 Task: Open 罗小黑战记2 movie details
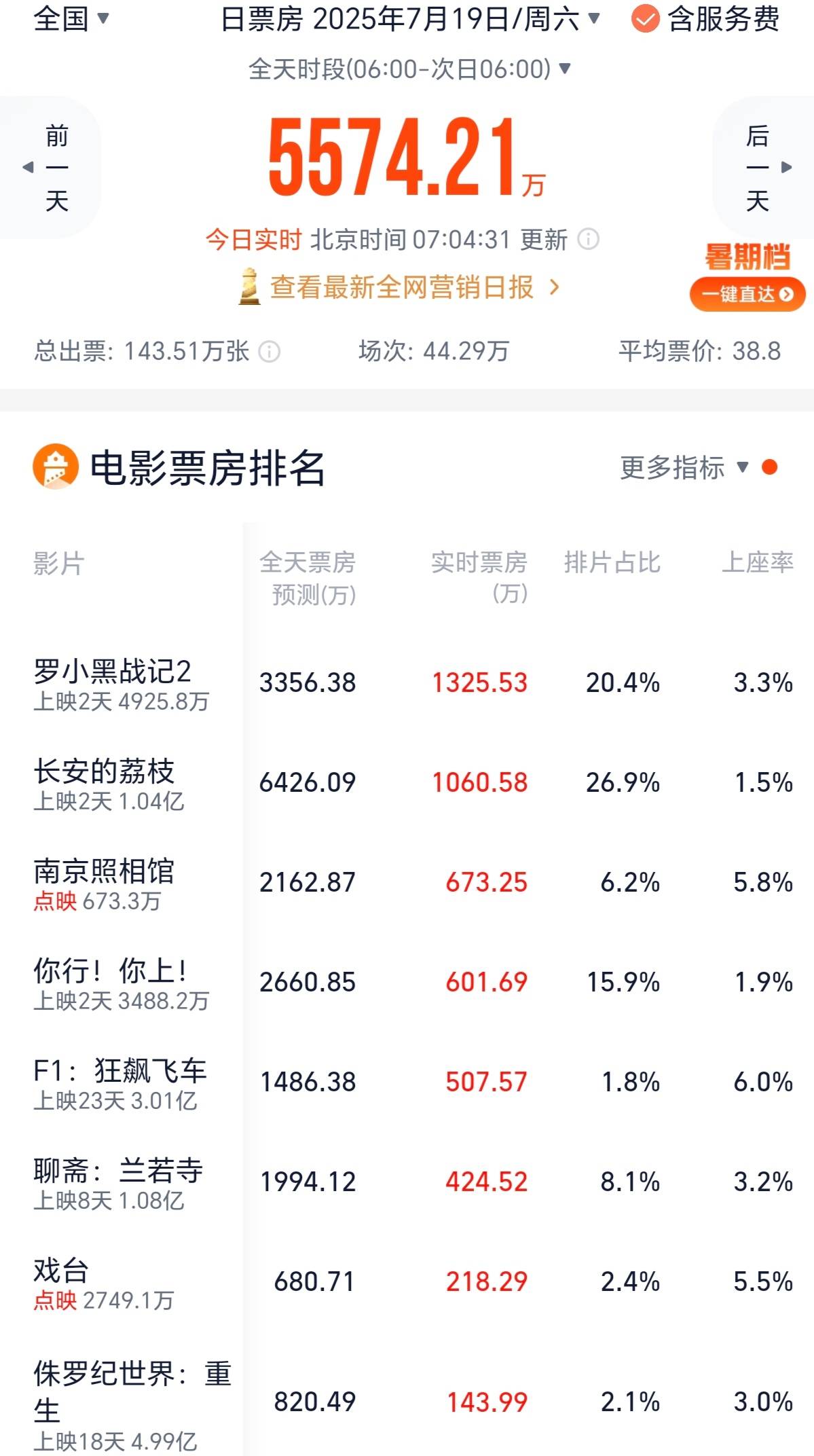coord(407,682)
